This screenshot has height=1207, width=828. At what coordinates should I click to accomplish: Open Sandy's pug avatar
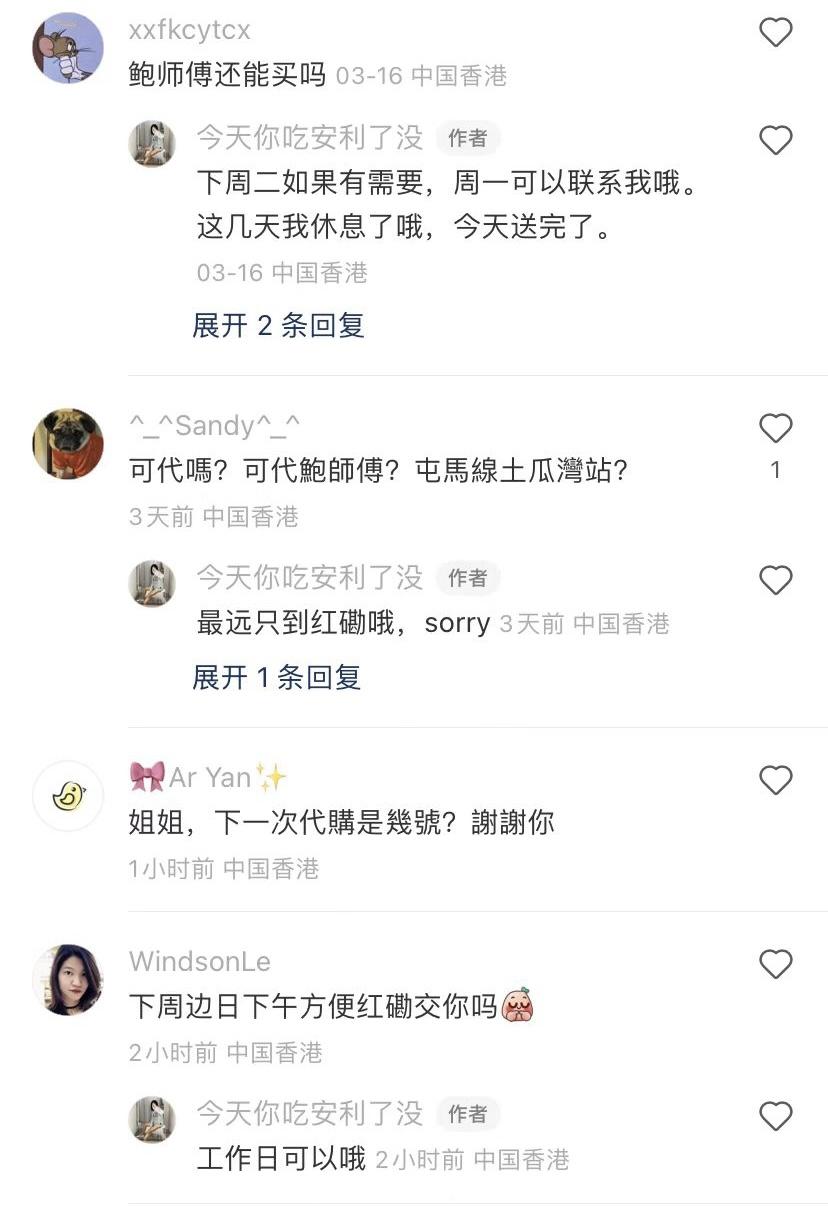67,446
